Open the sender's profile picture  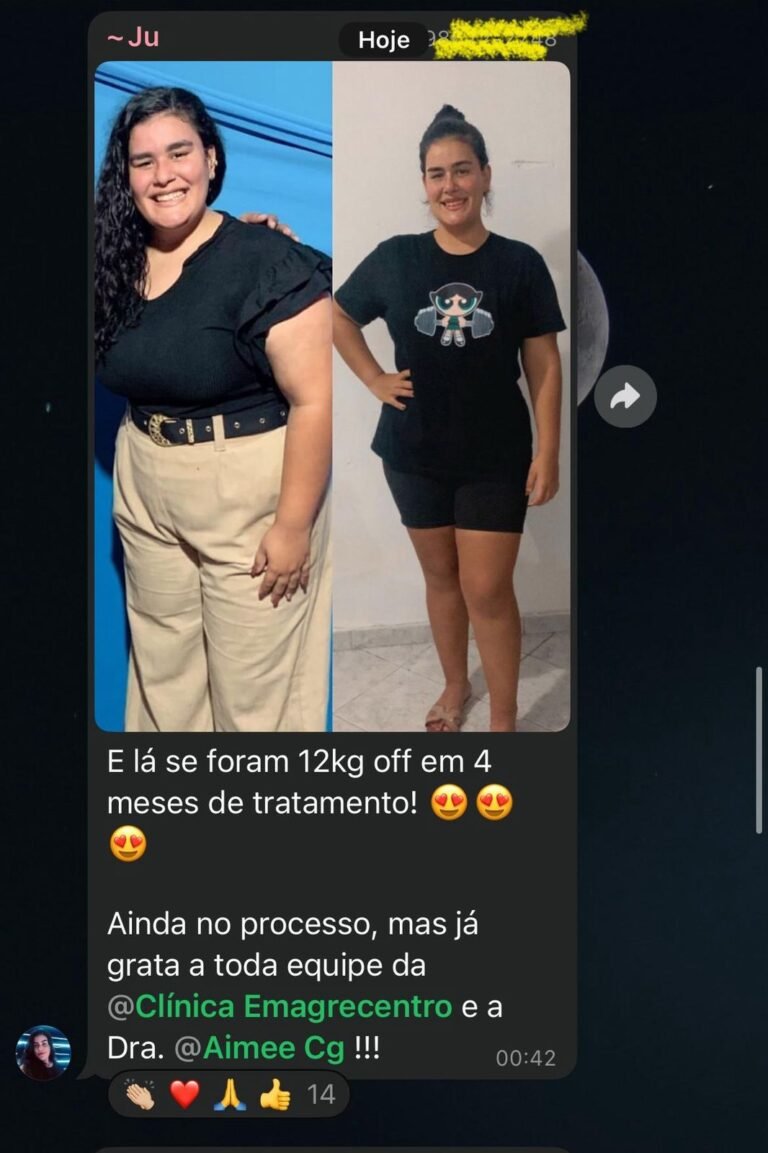[43, 1053]
